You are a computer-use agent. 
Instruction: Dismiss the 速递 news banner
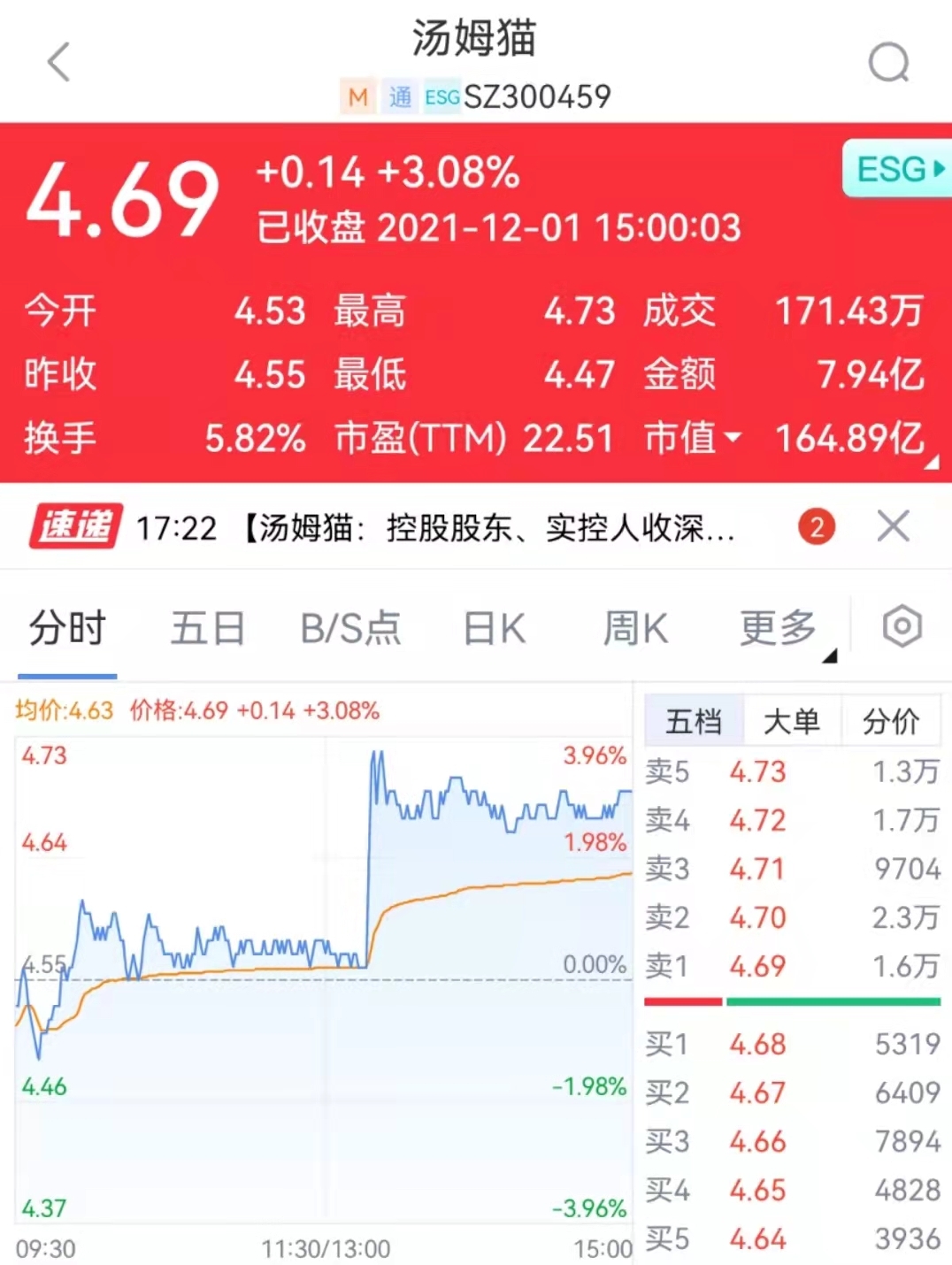click(893, 526)
